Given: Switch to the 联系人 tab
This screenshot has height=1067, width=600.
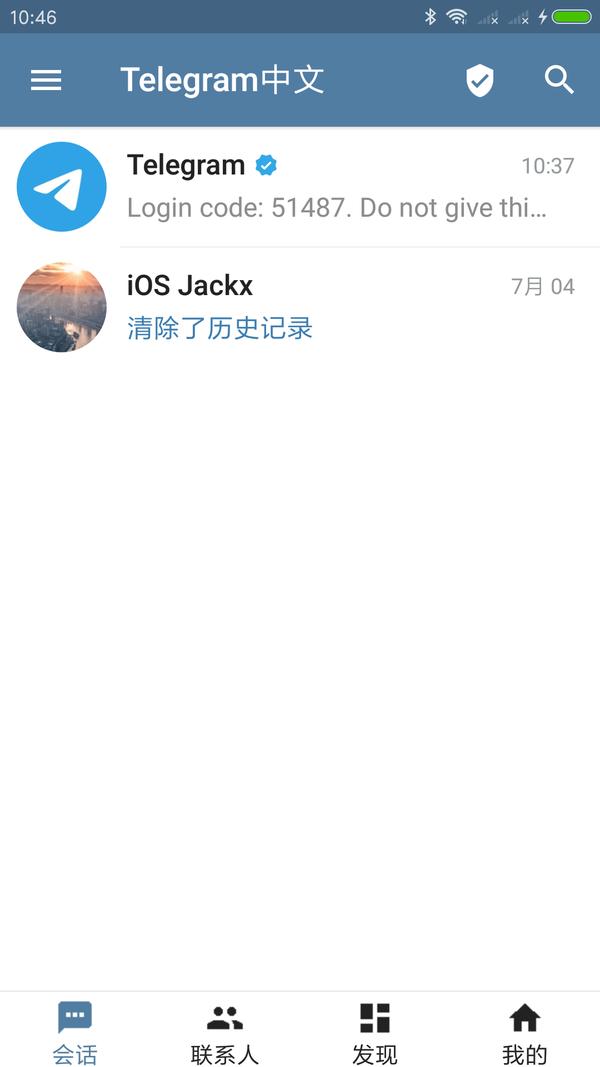Looking at the screenshot, I should (x=225, y=1032).
